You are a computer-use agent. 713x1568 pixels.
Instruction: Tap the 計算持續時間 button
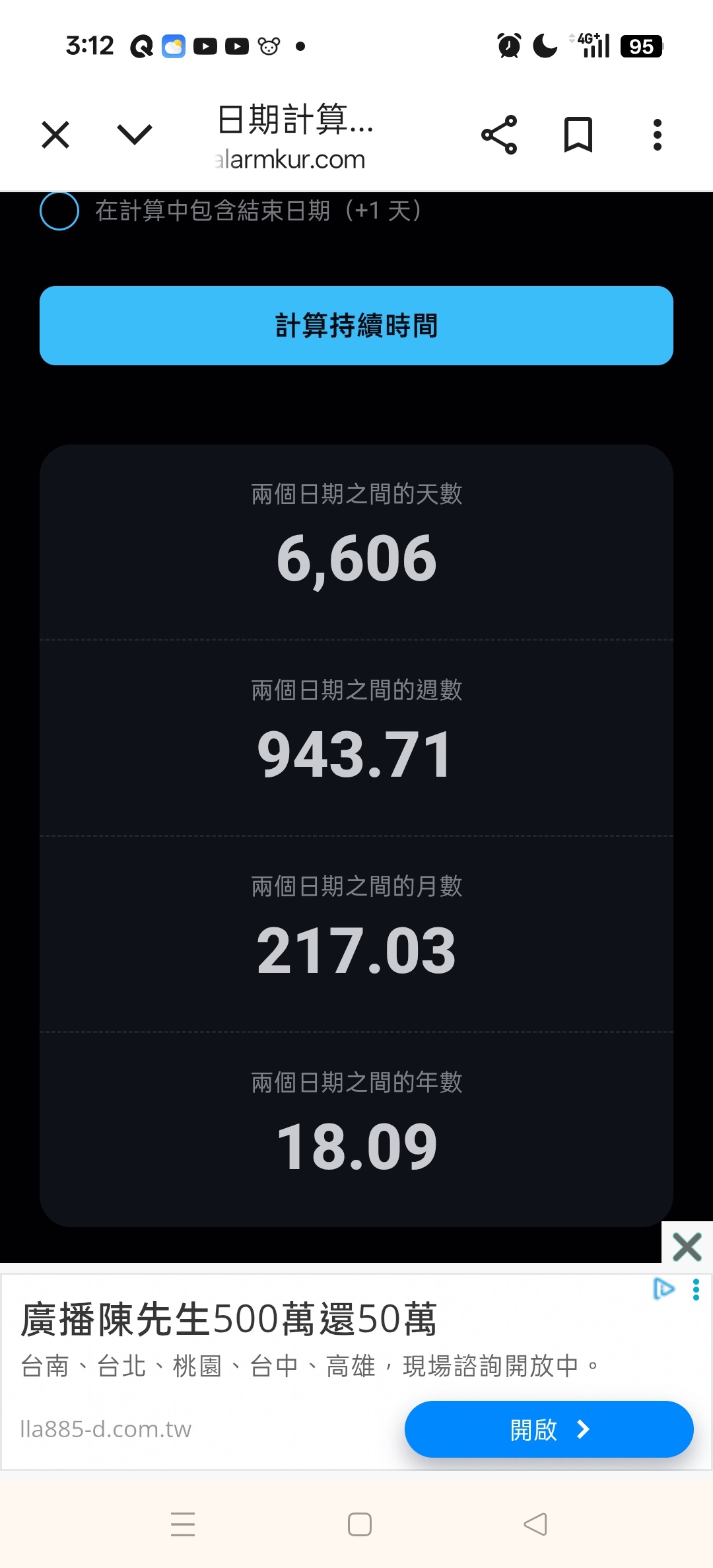(x=356, y=326)
